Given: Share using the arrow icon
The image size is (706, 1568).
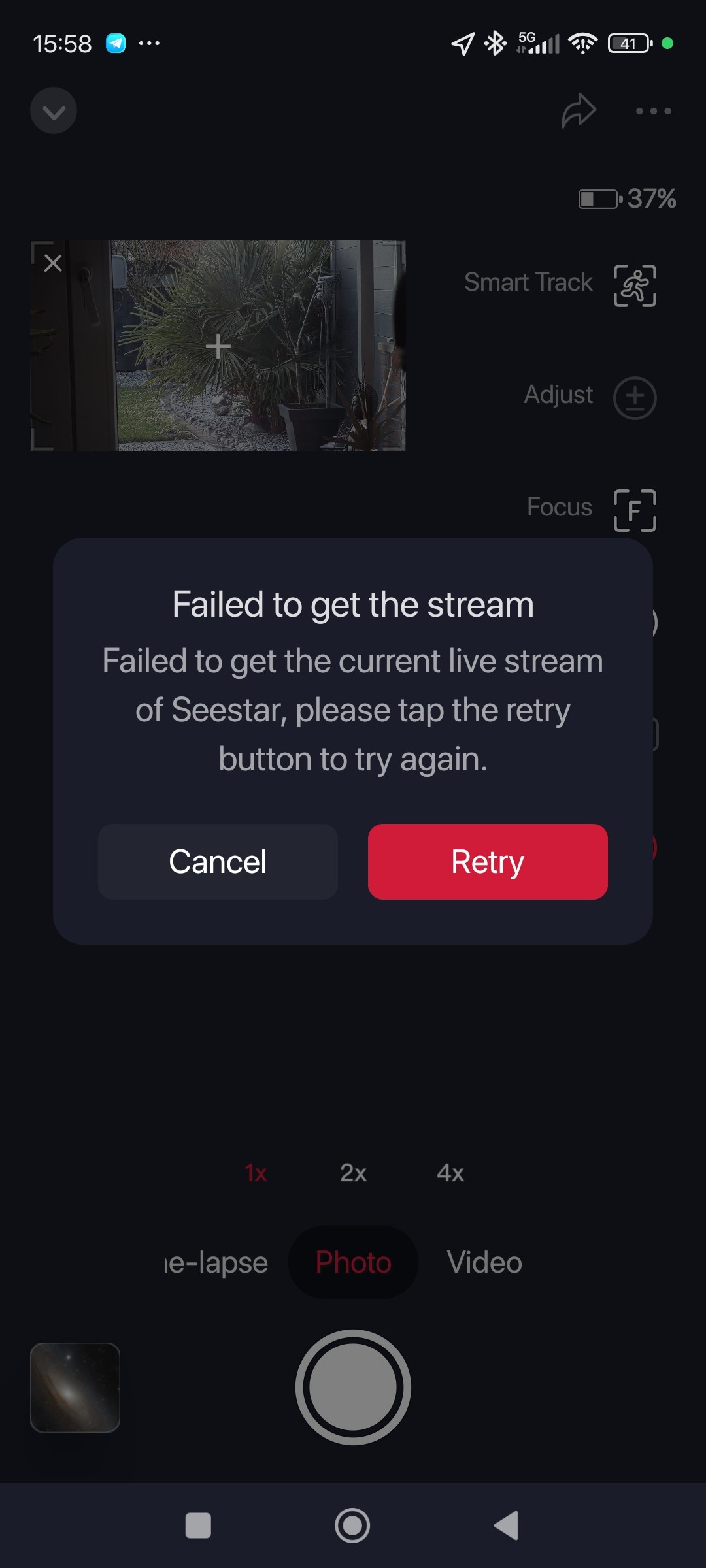Looking at the screenshot, I should [579, 111].
